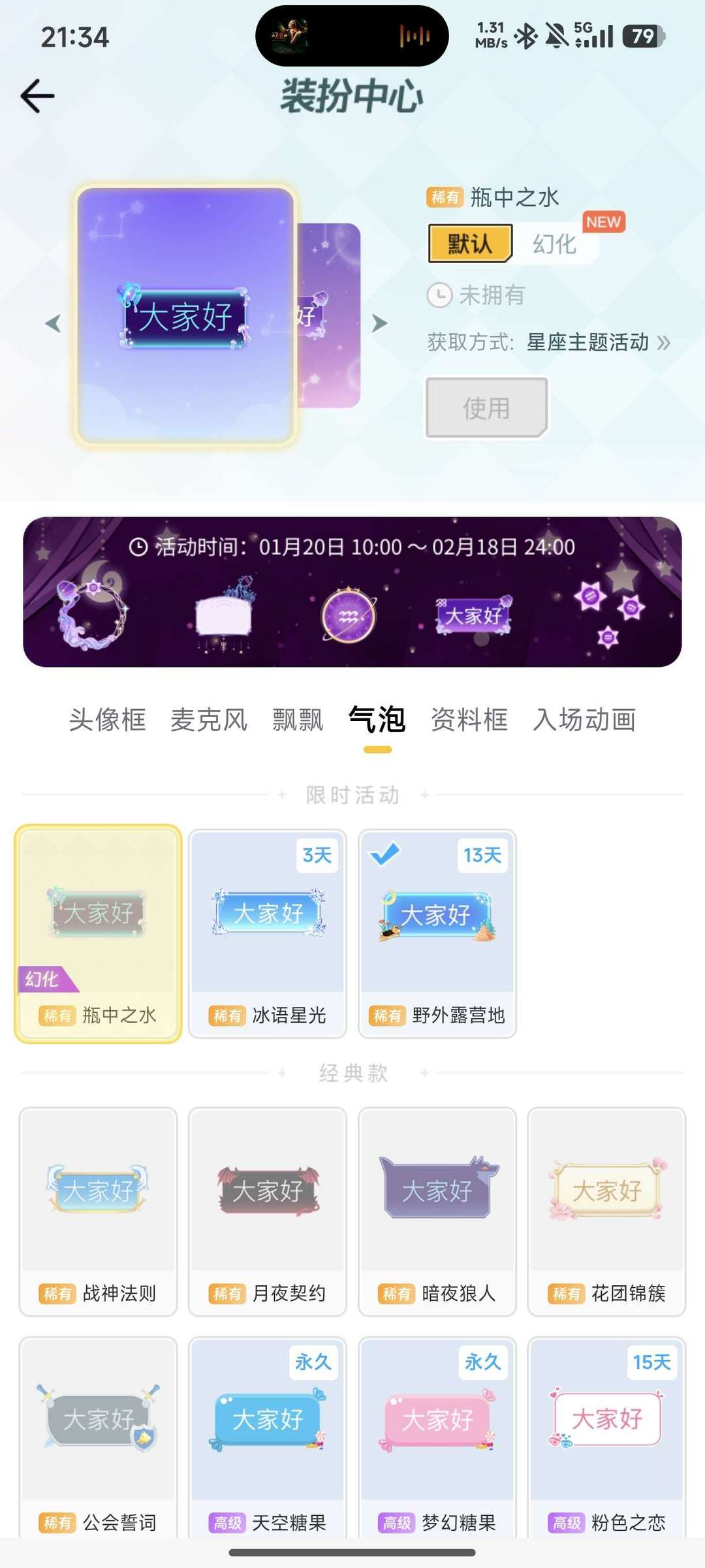Open the 星座主题活动 link

click(597, 342)
